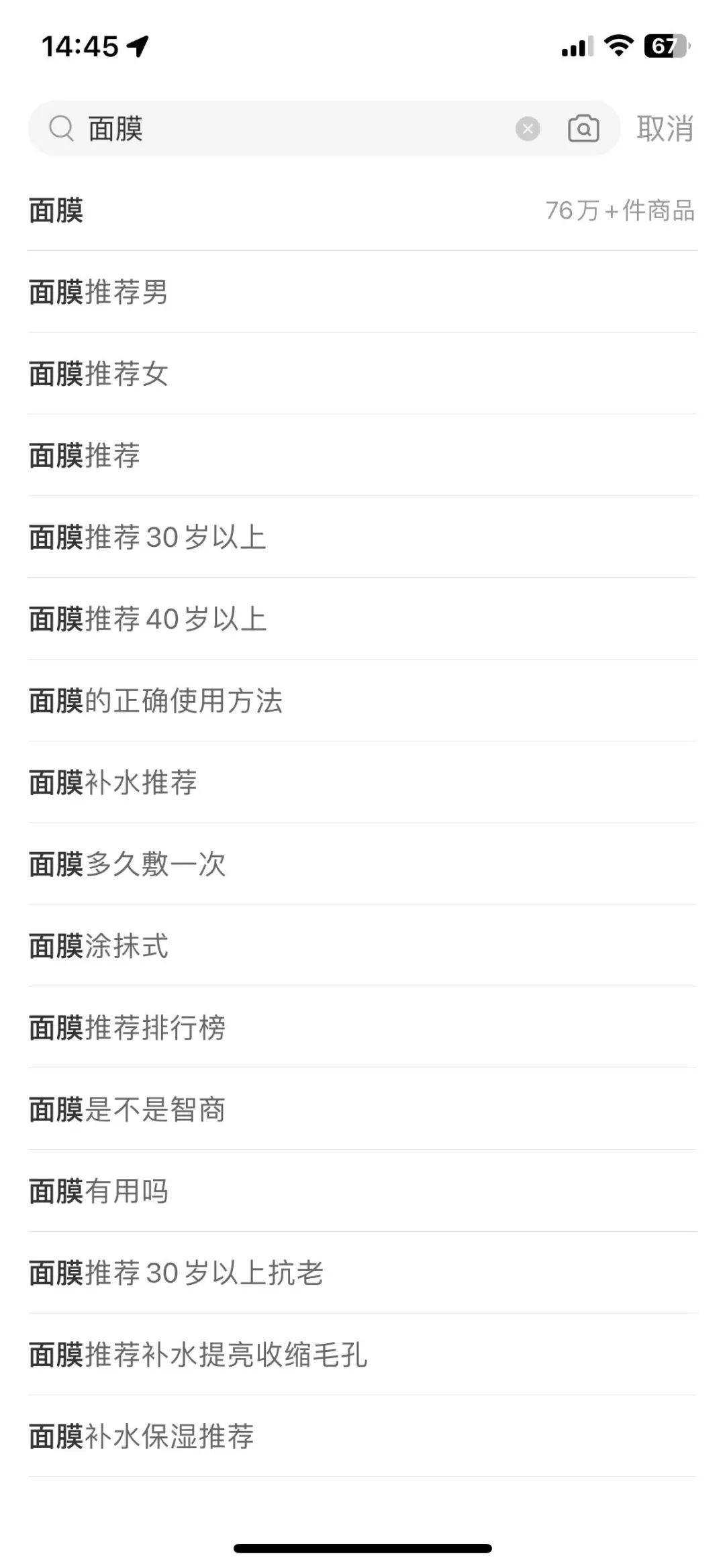The width and height of the screenshot is (725, 1568).
Task: Focus the 面膜 search field
Action: 295,128
